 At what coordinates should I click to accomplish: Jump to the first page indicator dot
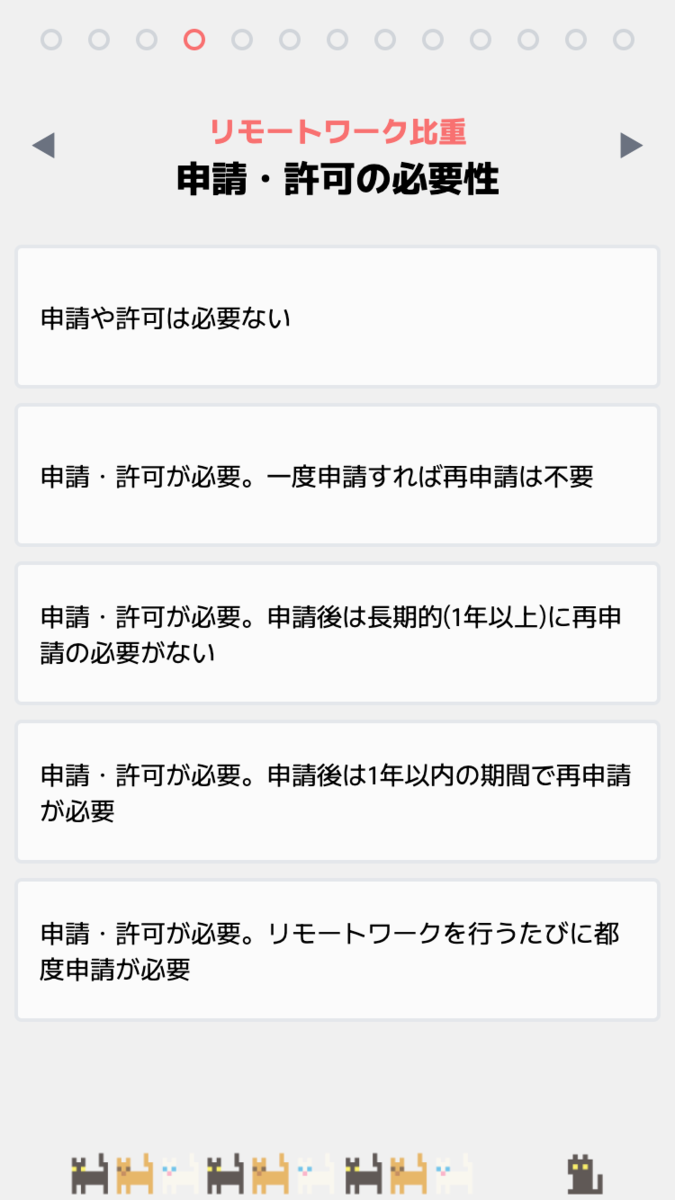tap(51, 40)
